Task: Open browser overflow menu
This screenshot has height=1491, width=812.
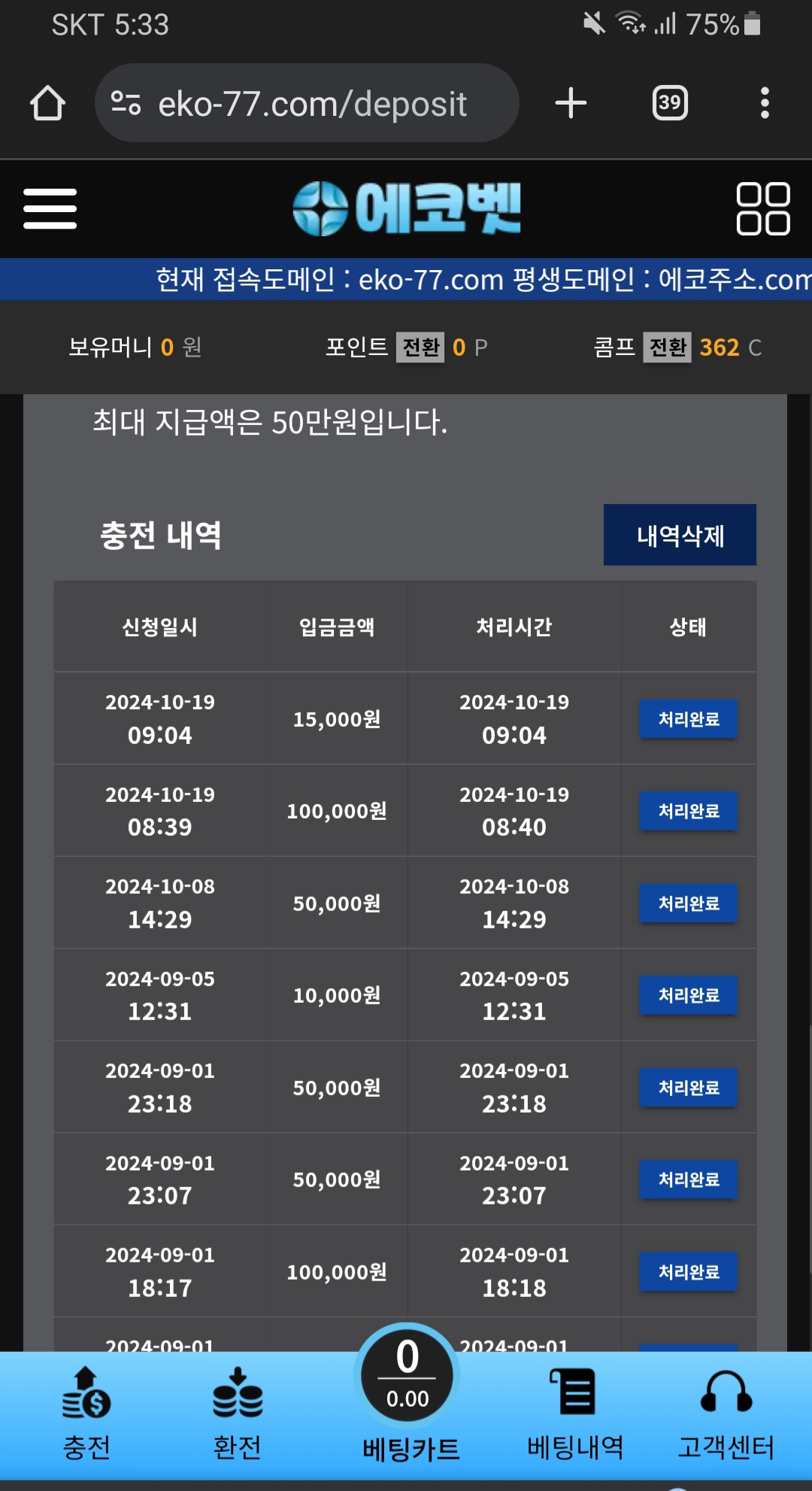Action: click(764, 103)
